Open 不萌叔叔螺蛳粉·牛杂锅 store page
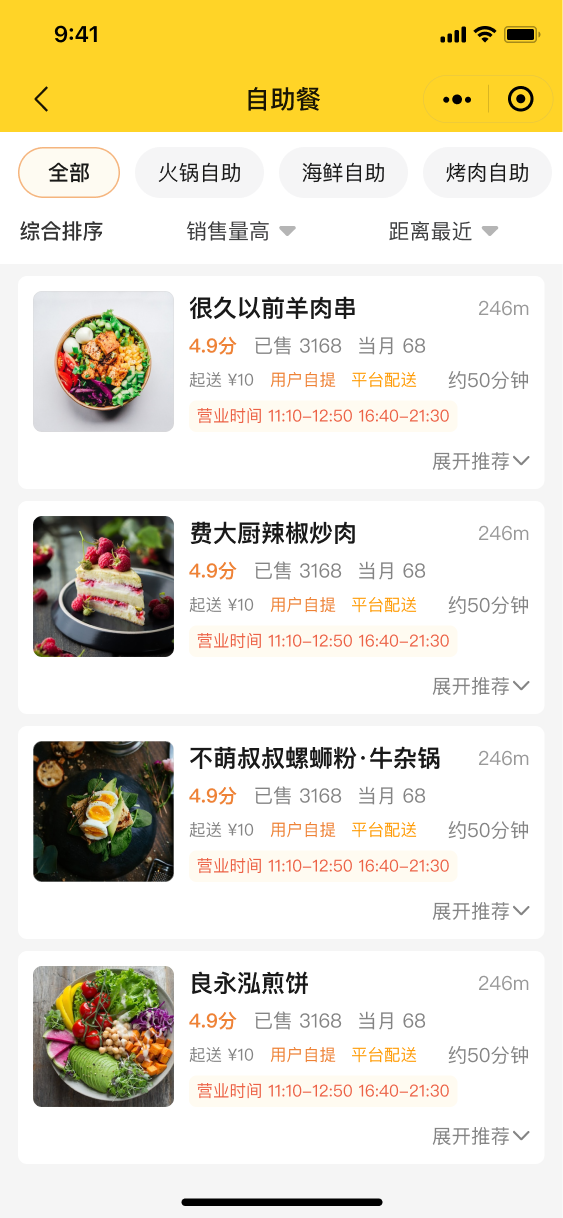The height and width of the screenshot is (1218, 563). tap(281, 833)
